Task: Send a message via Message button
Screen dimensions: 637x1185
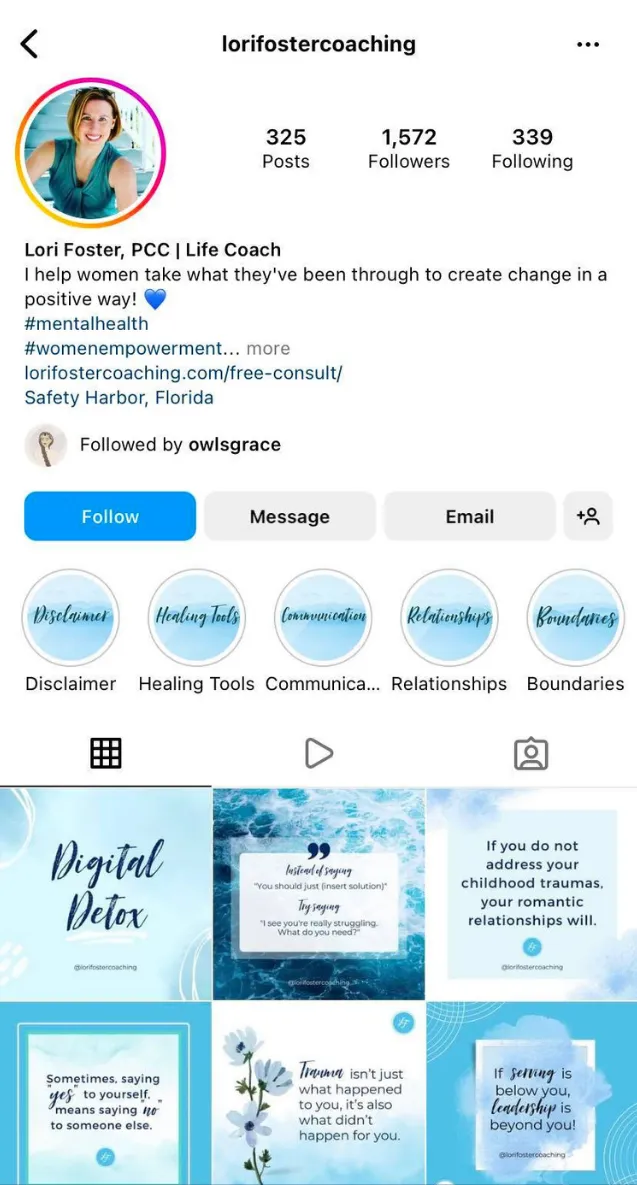Action: pyautogui.click(x=289, y=516)
